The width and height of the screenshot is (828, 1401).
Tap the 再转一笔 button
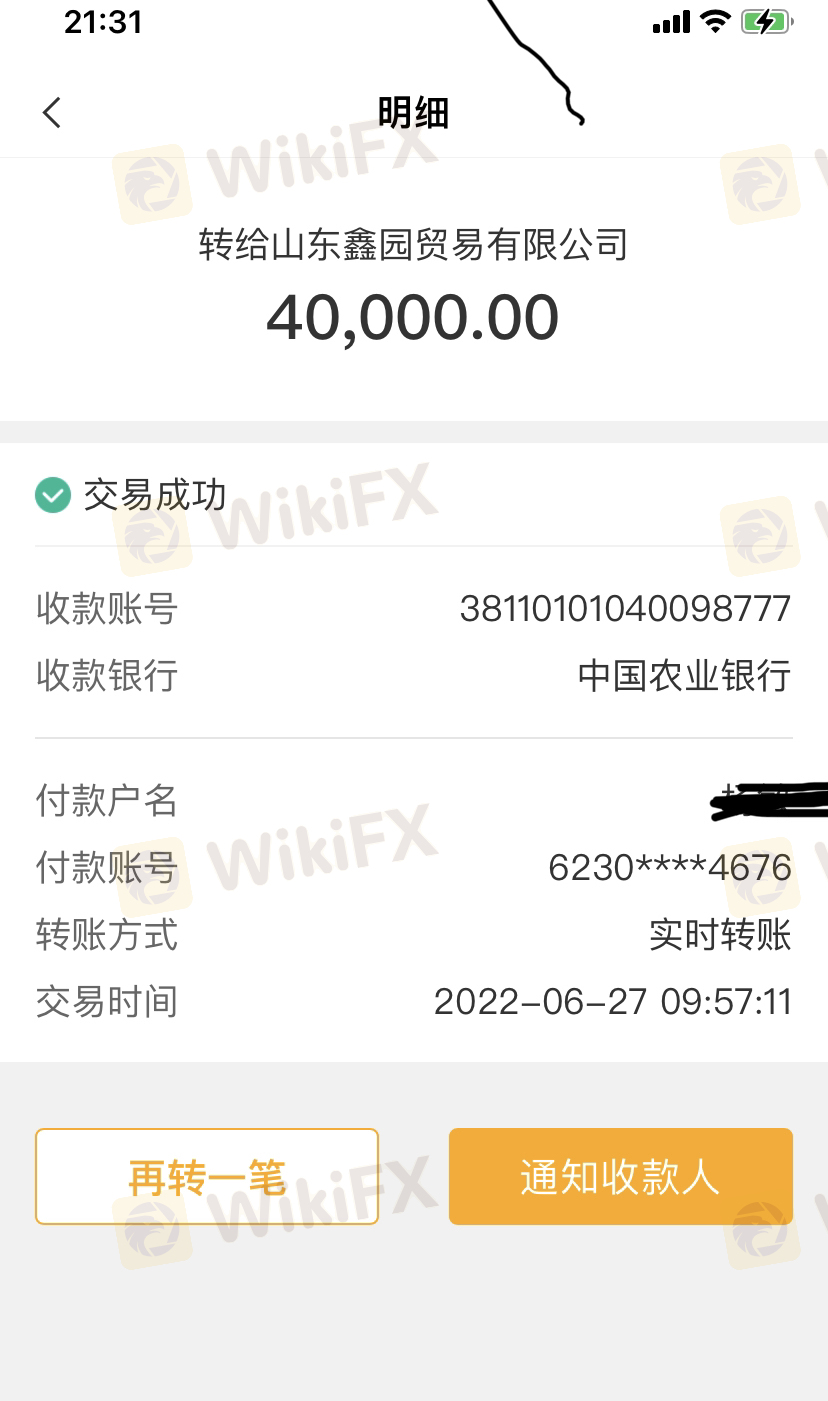(207, 1177)
